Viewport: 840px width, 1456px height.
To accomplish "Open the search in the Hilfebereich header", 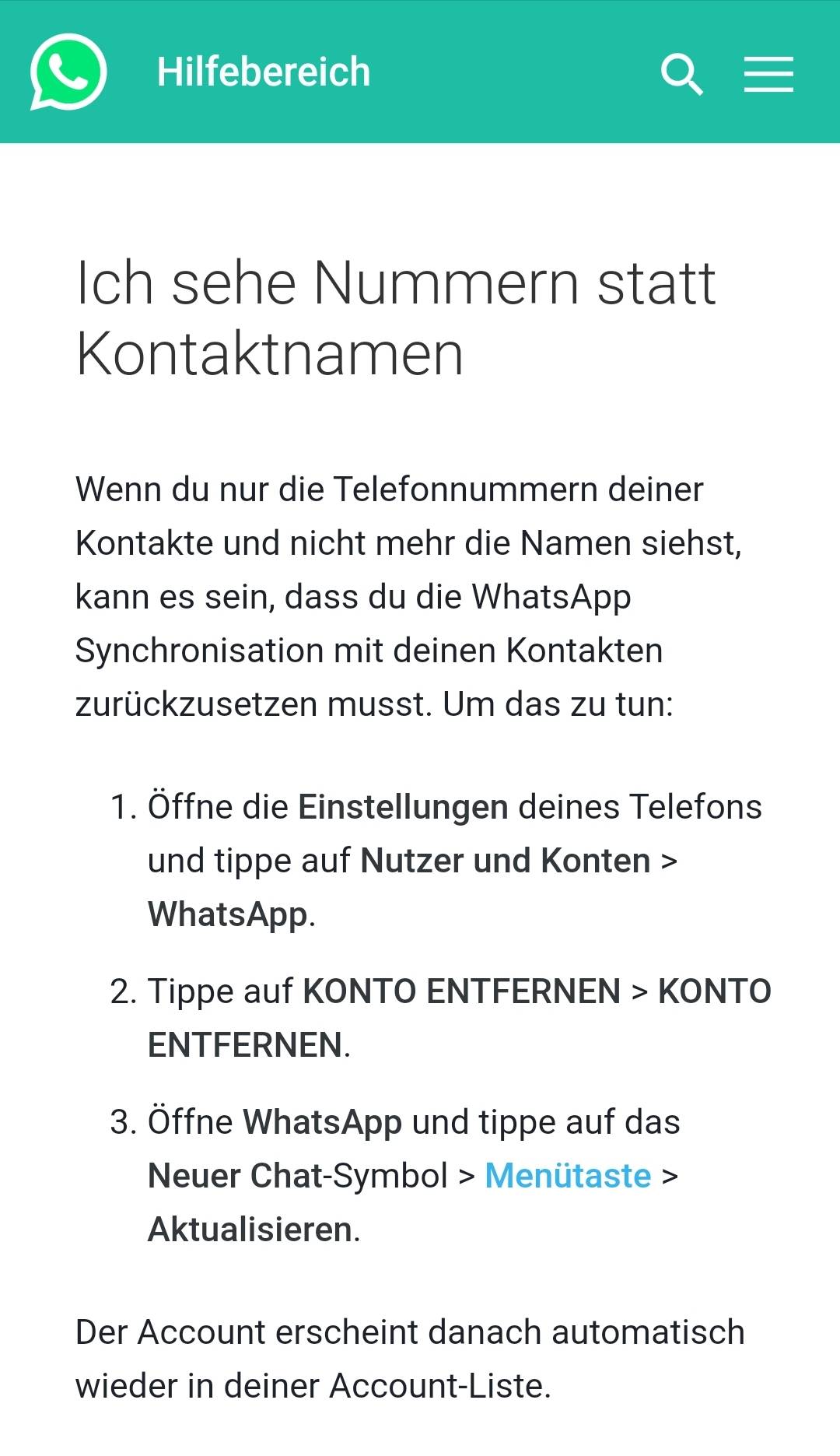I will coord(681,74).
